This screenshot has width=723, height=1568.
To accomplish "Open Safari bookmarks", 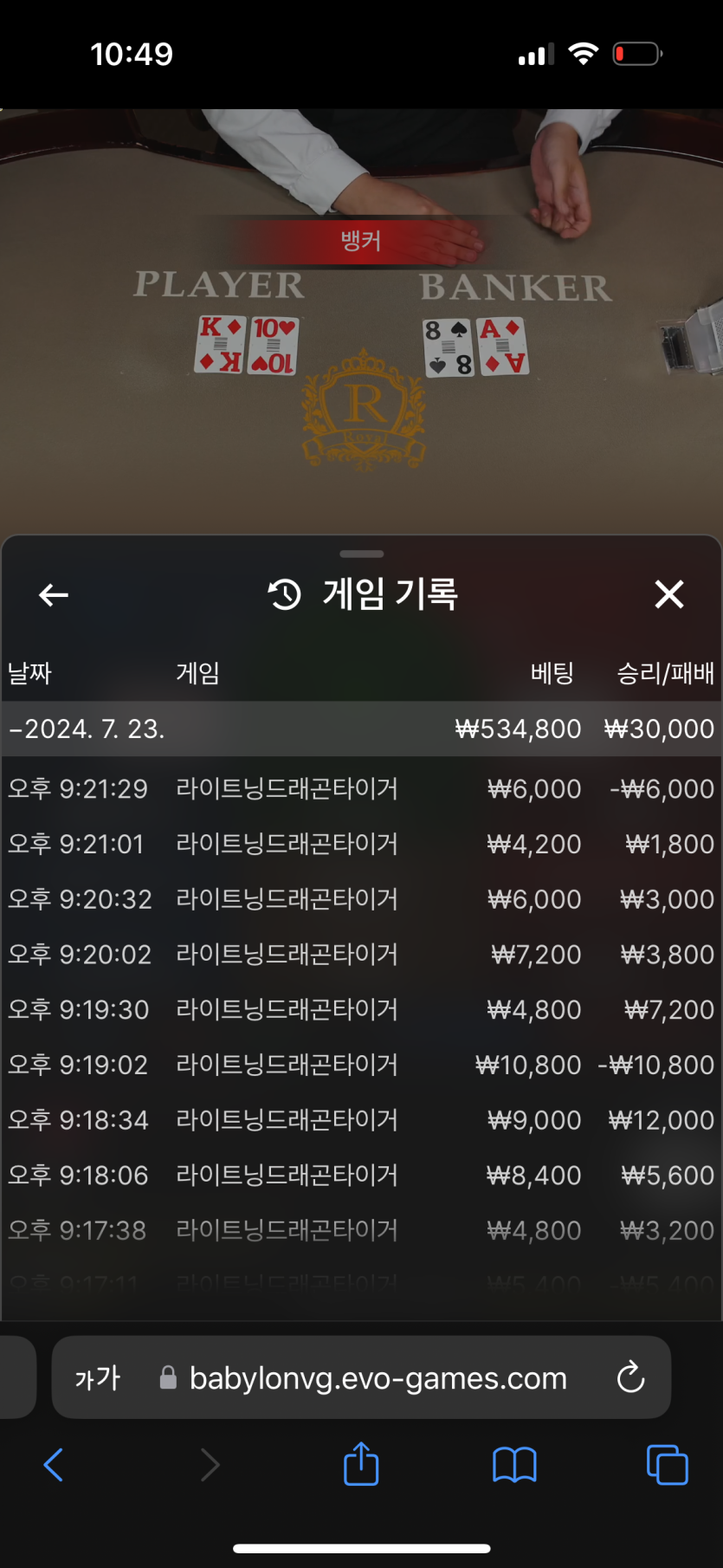I will [x=514, y=1465].
